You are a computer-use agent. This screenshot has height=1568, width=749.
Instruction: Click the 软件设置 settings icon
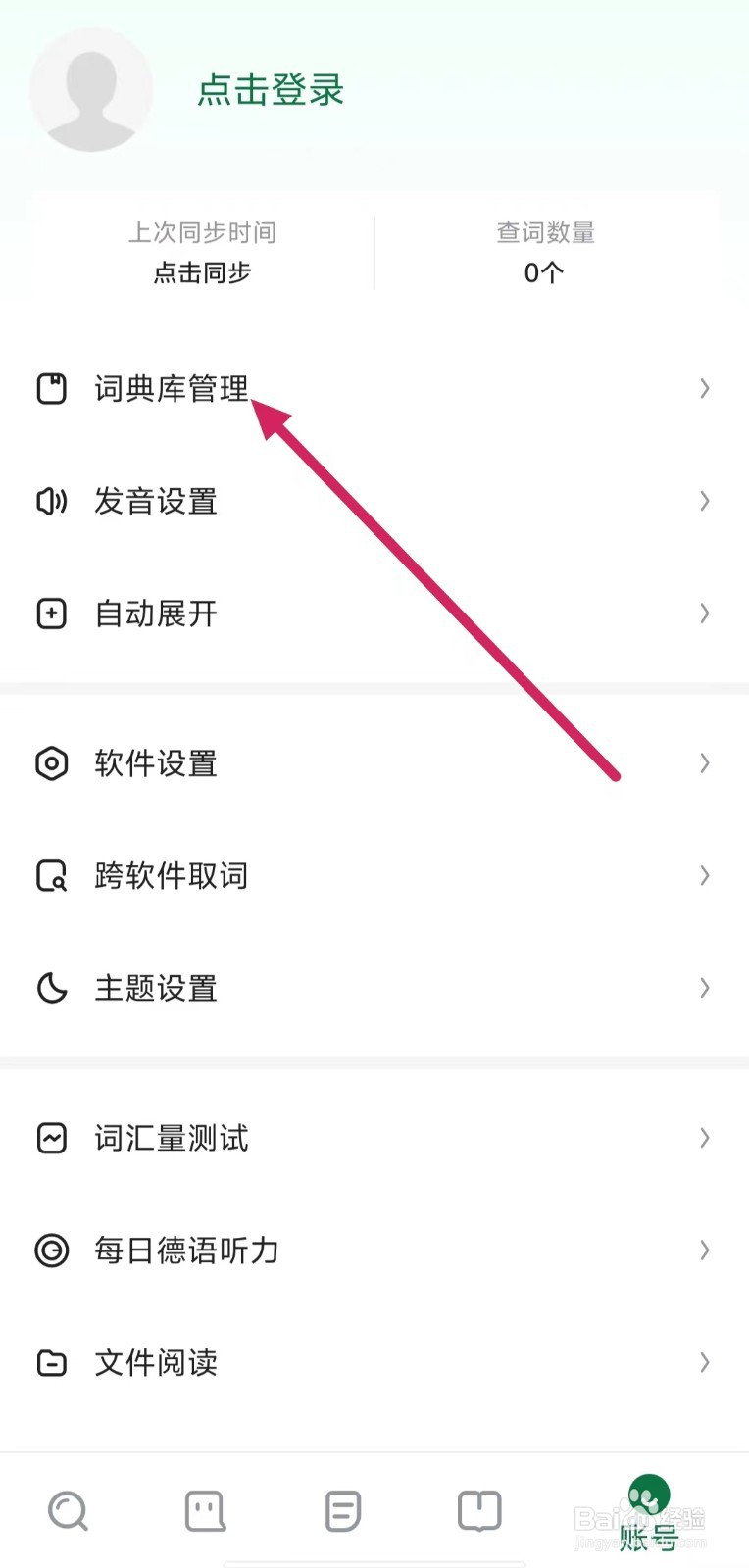click(x=52, y=763)
